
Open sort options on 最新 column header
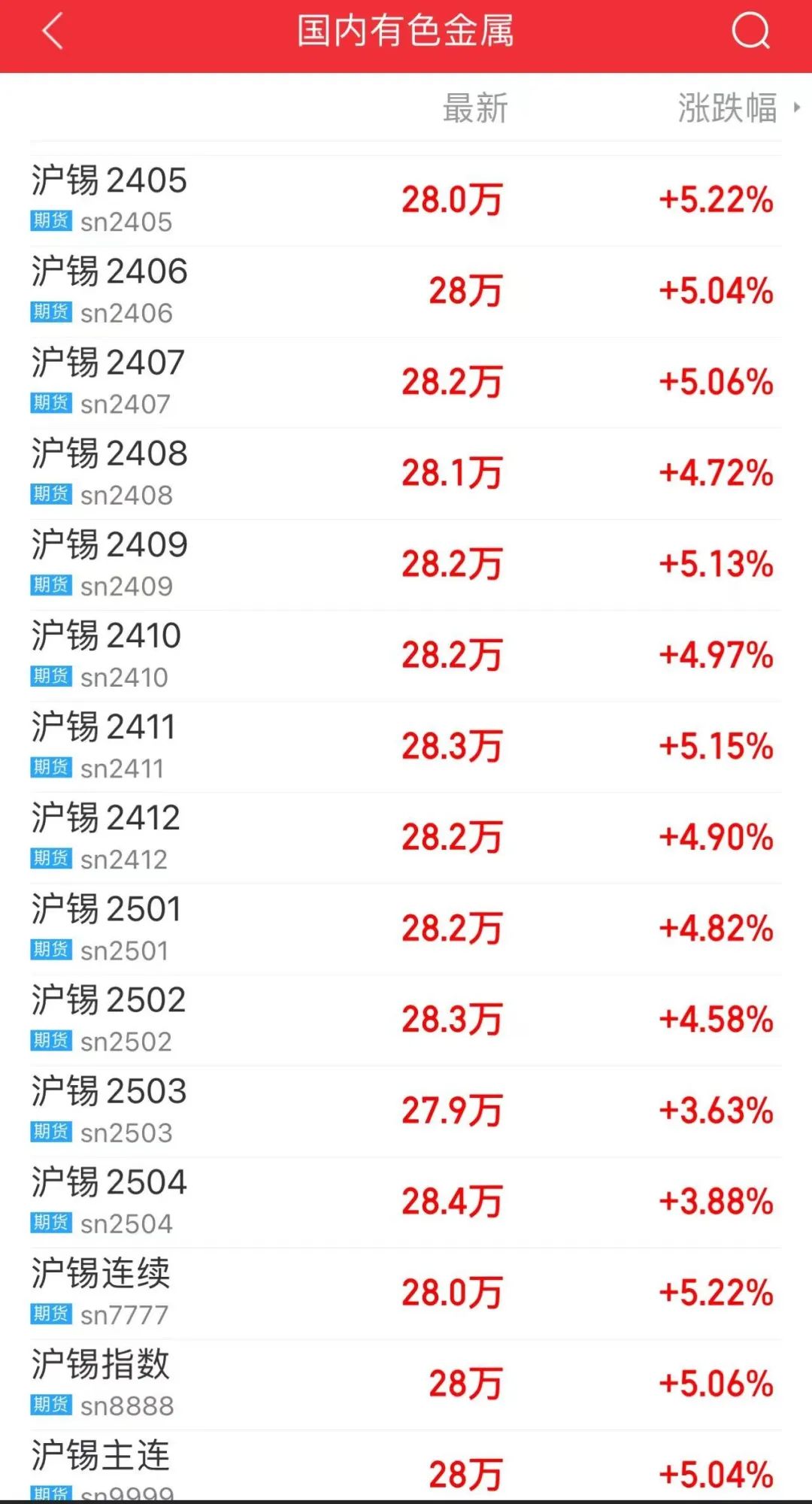tap(474, 108)
